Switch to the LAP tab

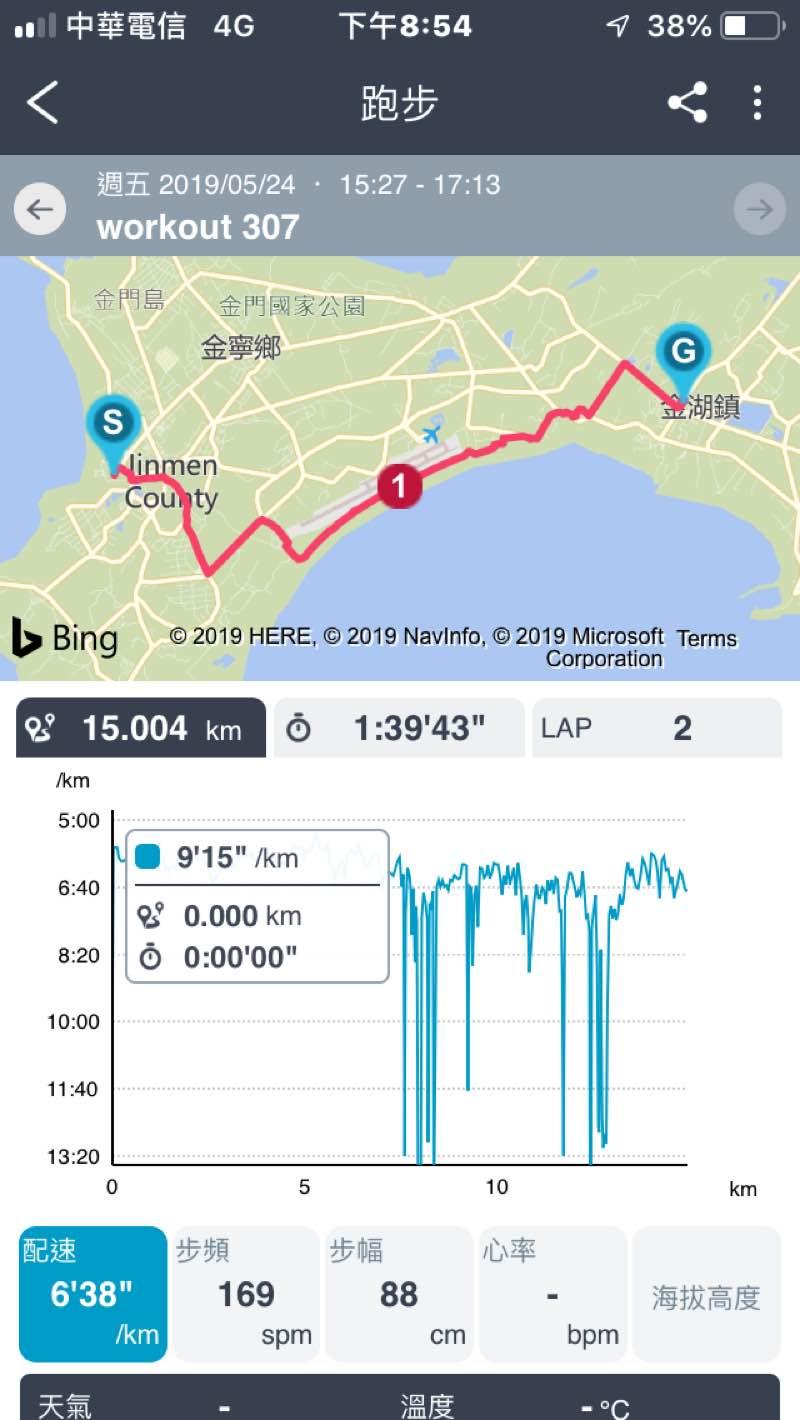click(x=656, y=728)
